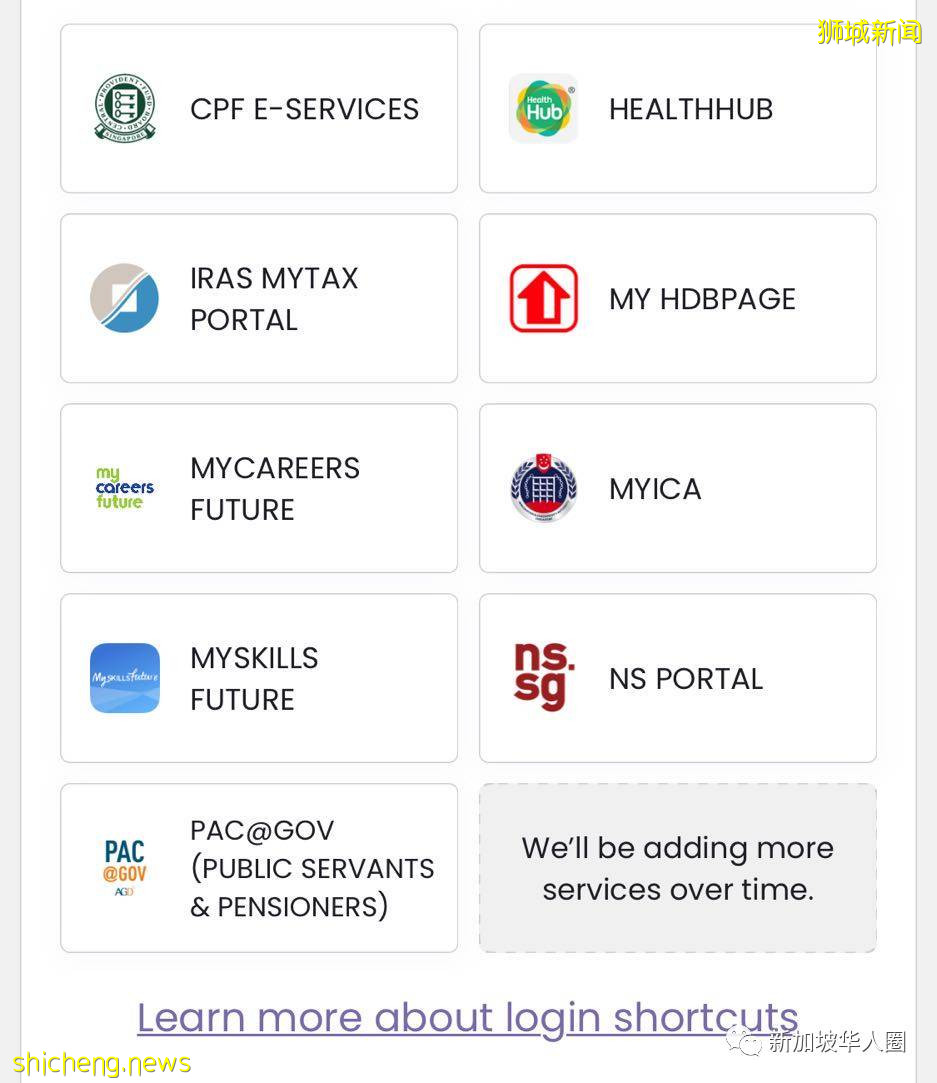Select the PAC@GOV logo
The width and height of the screenshot is (937, 1083).
tap(124, 868)
